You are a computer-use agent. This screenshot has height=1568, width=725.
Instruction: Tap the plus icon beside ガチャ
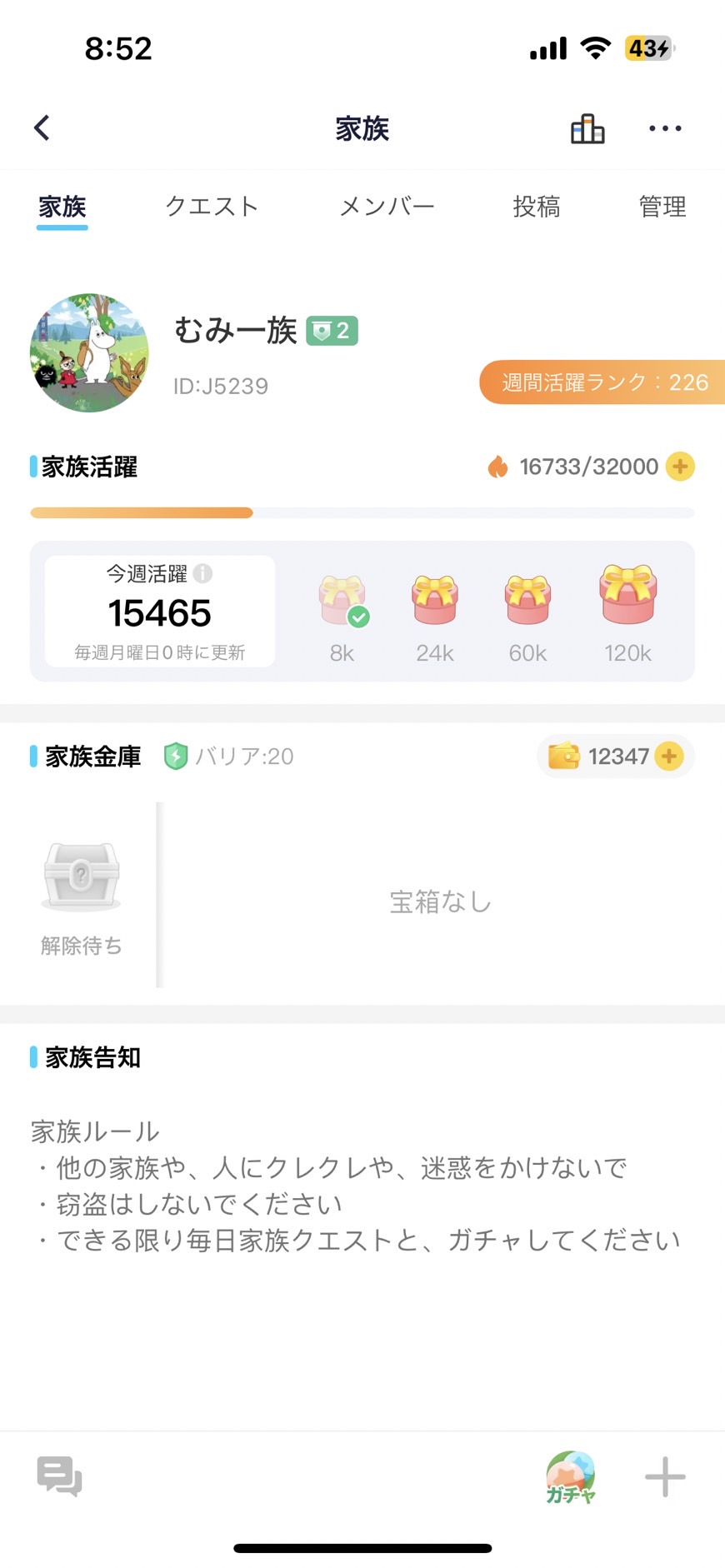pyautogui.click(x=665, y=1476)
